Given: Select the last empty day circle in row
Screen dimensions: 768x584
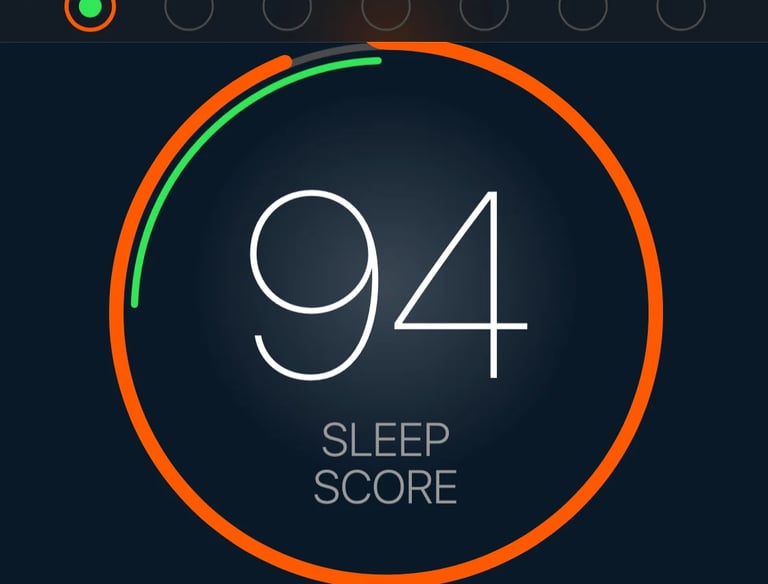Looking at the screenshot, I should [x=681, y=10].
